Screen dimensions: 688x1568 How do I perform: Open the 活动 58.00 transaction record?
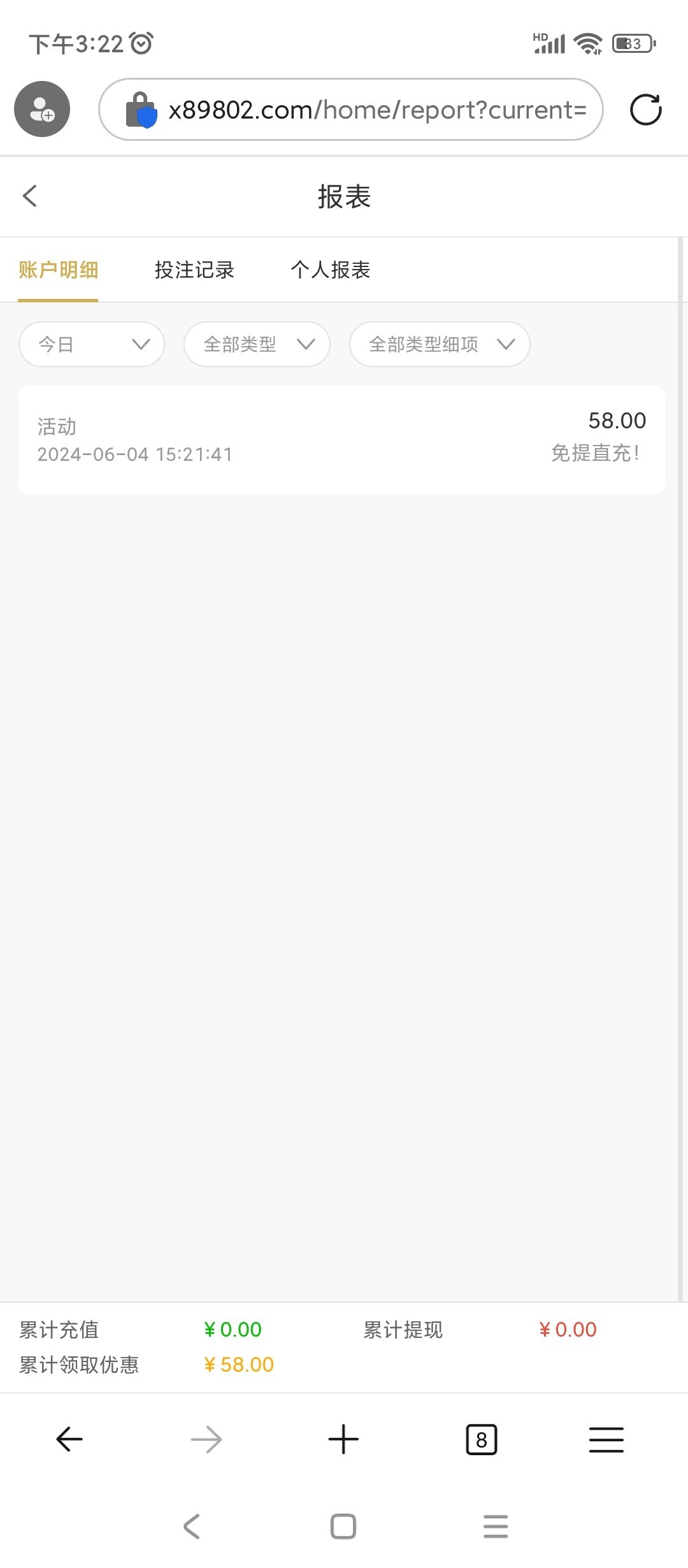341,439
